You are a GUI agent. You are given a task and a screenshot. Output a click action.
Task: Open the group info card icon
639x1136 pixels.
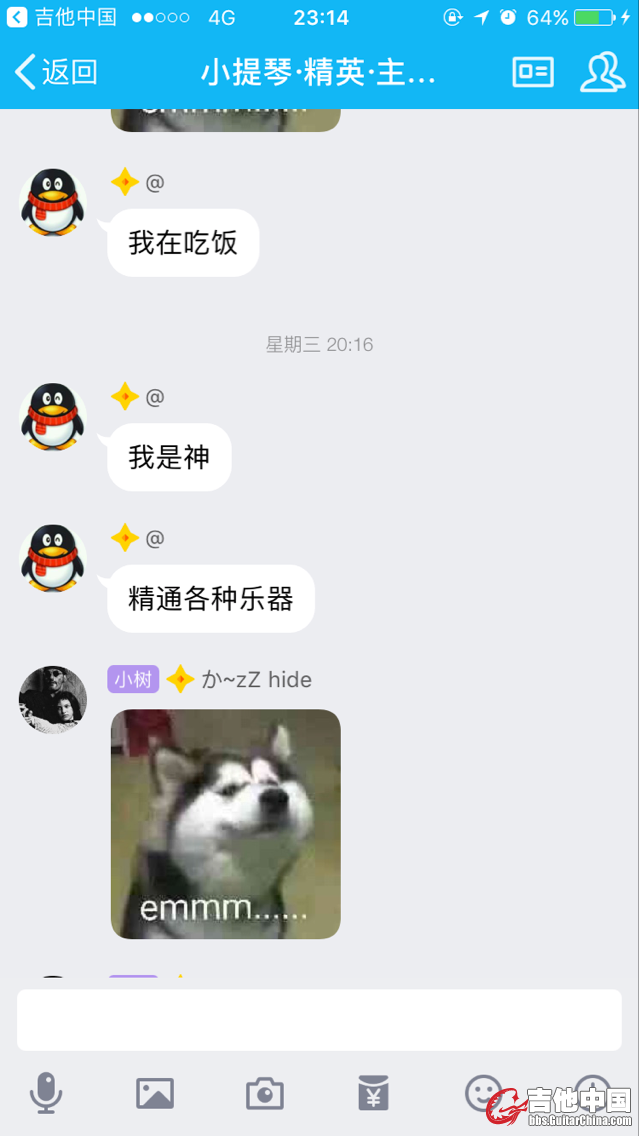[x=533, y=72]
